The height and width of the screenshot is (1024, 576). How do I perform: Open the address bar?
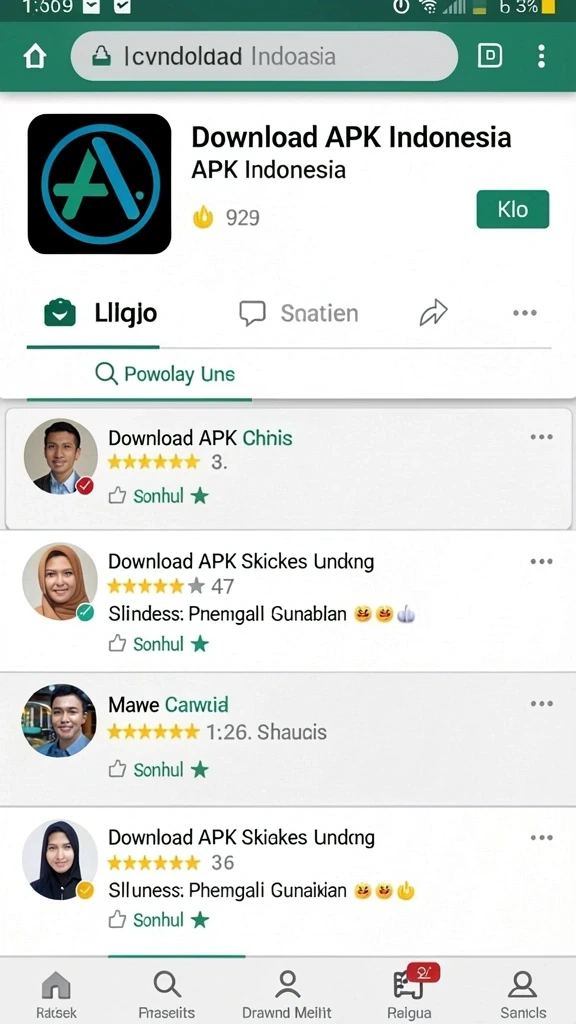pyautogui.click(x=264, y=56)
